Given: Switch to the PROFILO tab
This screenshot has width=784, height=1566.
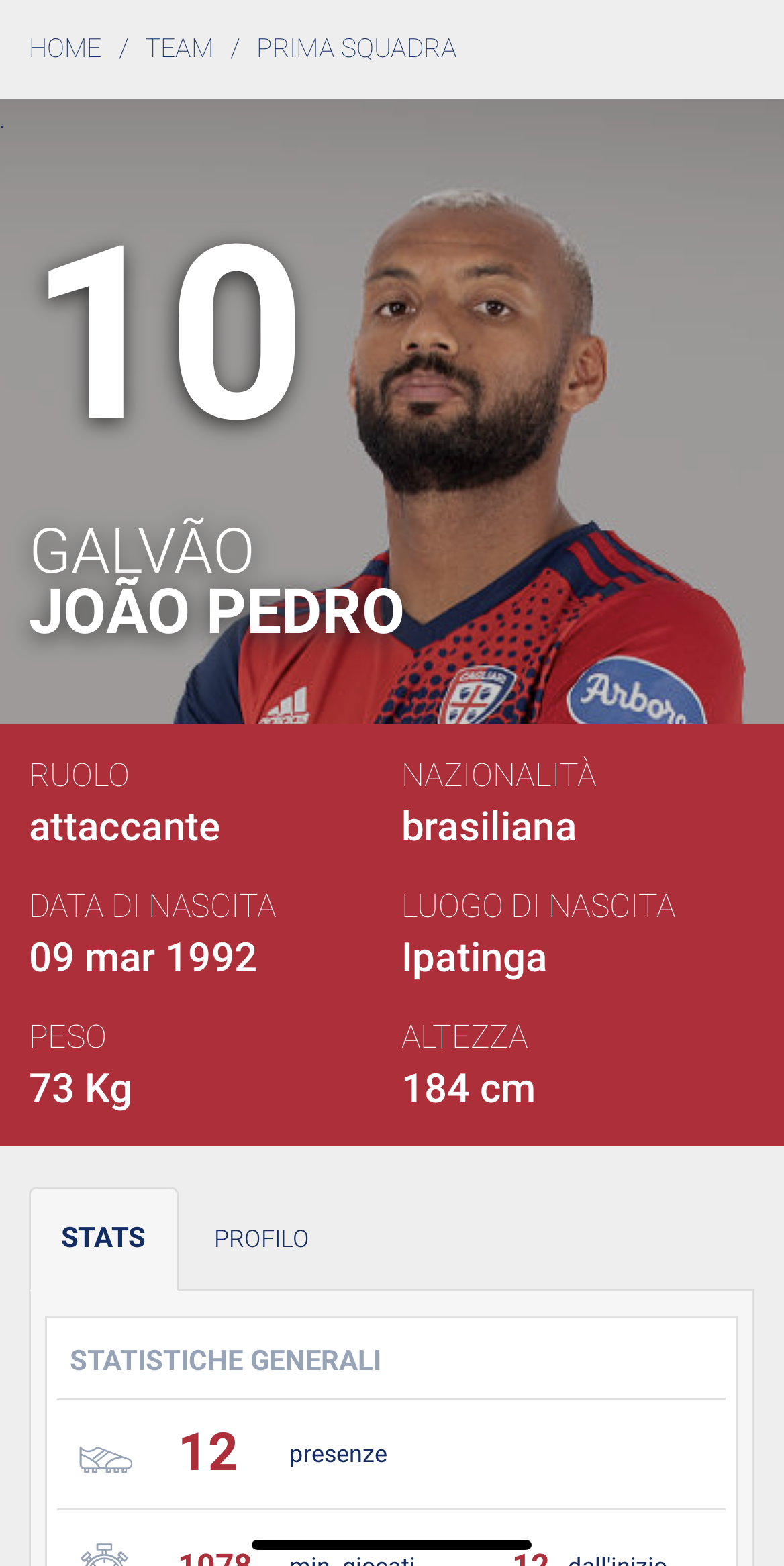Looking at the screenshot, I should tap(261, 1238).
